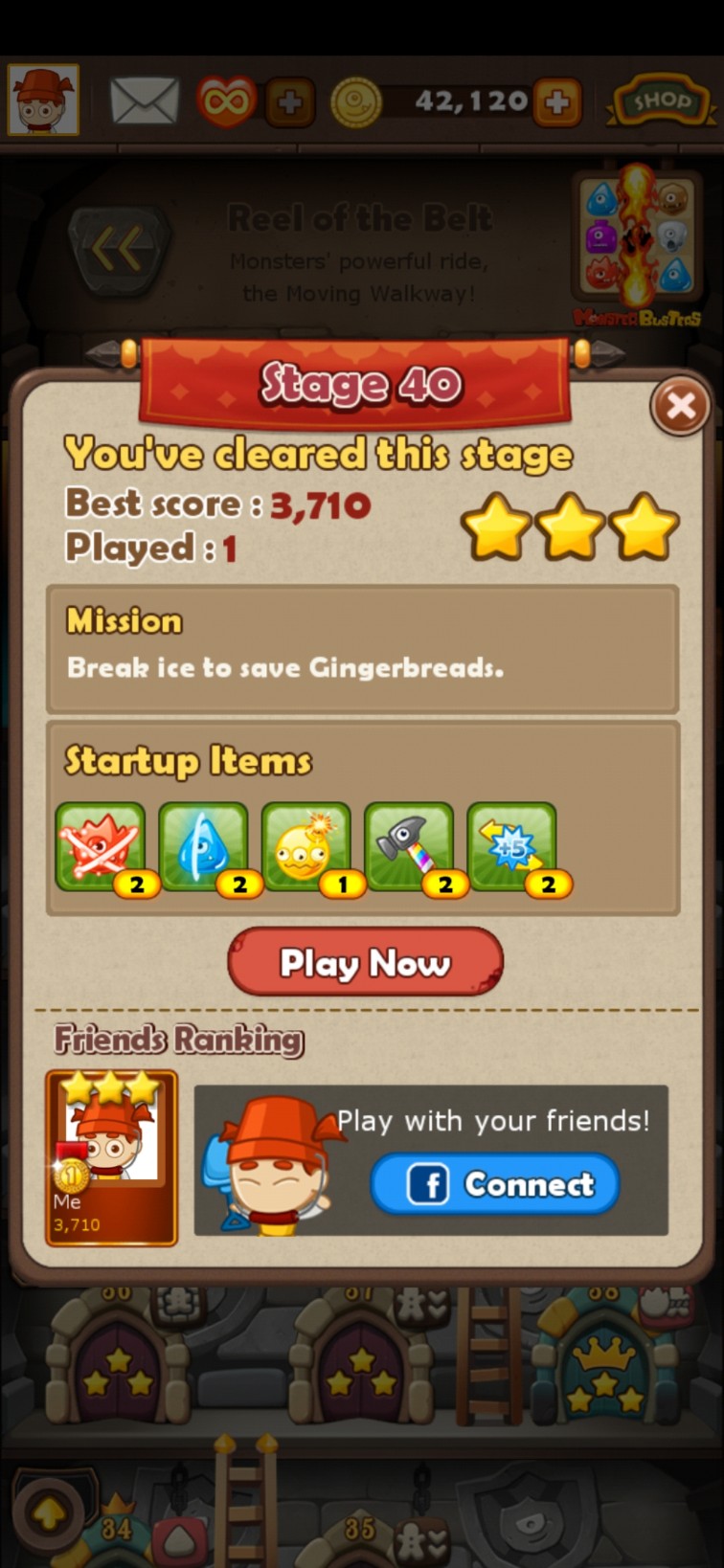Add more coins with plus button

click(x=557, y=101)
